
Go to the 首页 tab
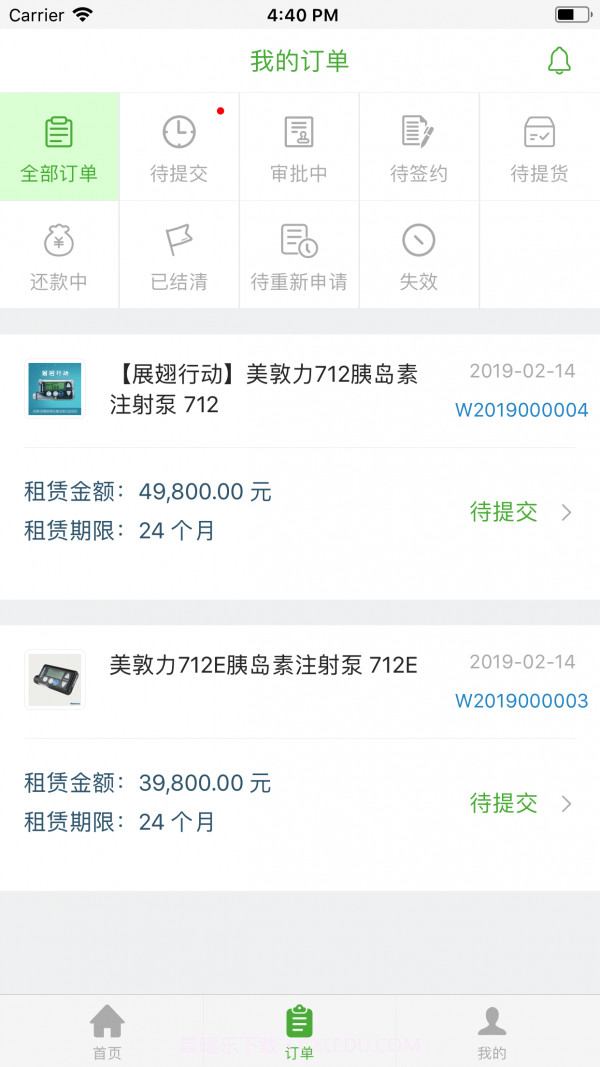pos(107,1032)
